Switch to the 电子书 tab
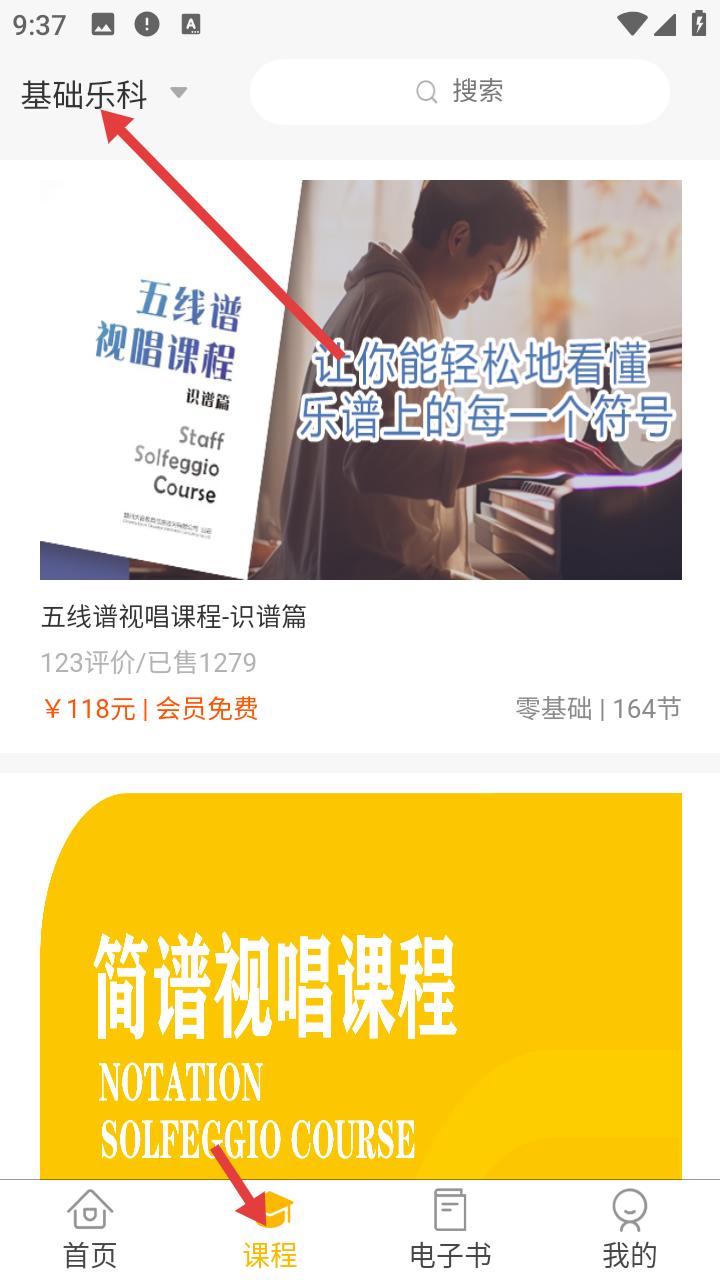720x1280 pixels. pyautogui.click(x=450, y=1229)
